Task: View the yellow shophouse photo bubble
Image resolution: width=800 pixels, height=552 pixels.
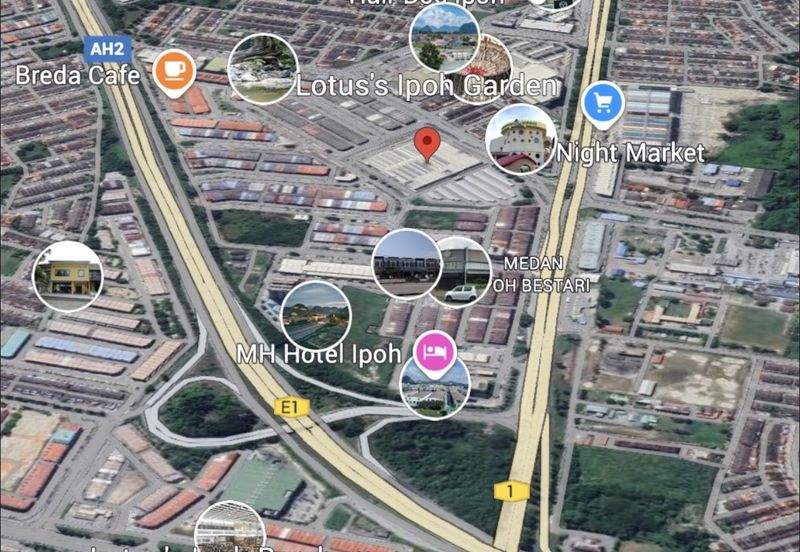Action: tap(67, 276)
